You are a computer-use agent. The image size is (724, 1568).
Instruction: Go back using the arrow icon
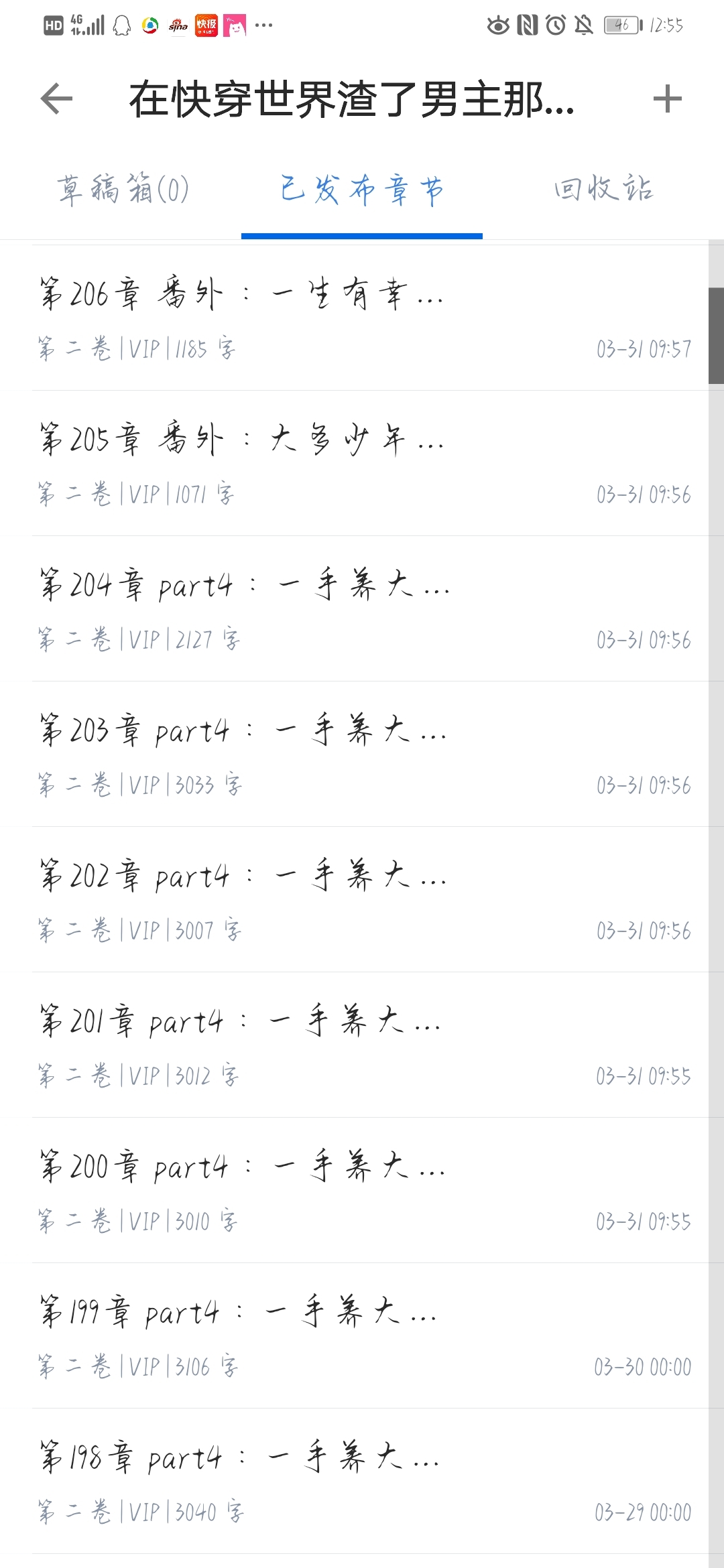click(56, 99)
